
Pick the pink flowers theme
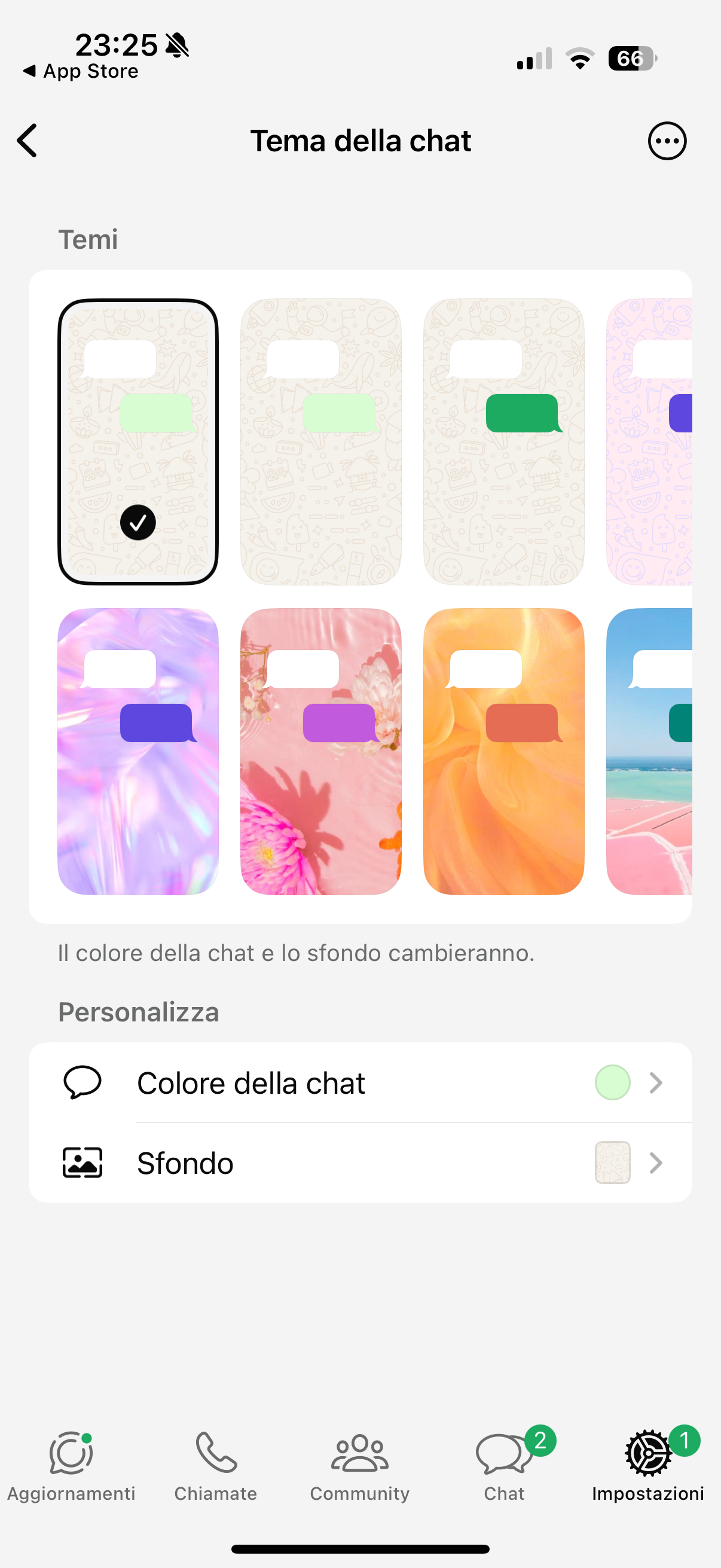pyautogui.click(x=320, y=752)
